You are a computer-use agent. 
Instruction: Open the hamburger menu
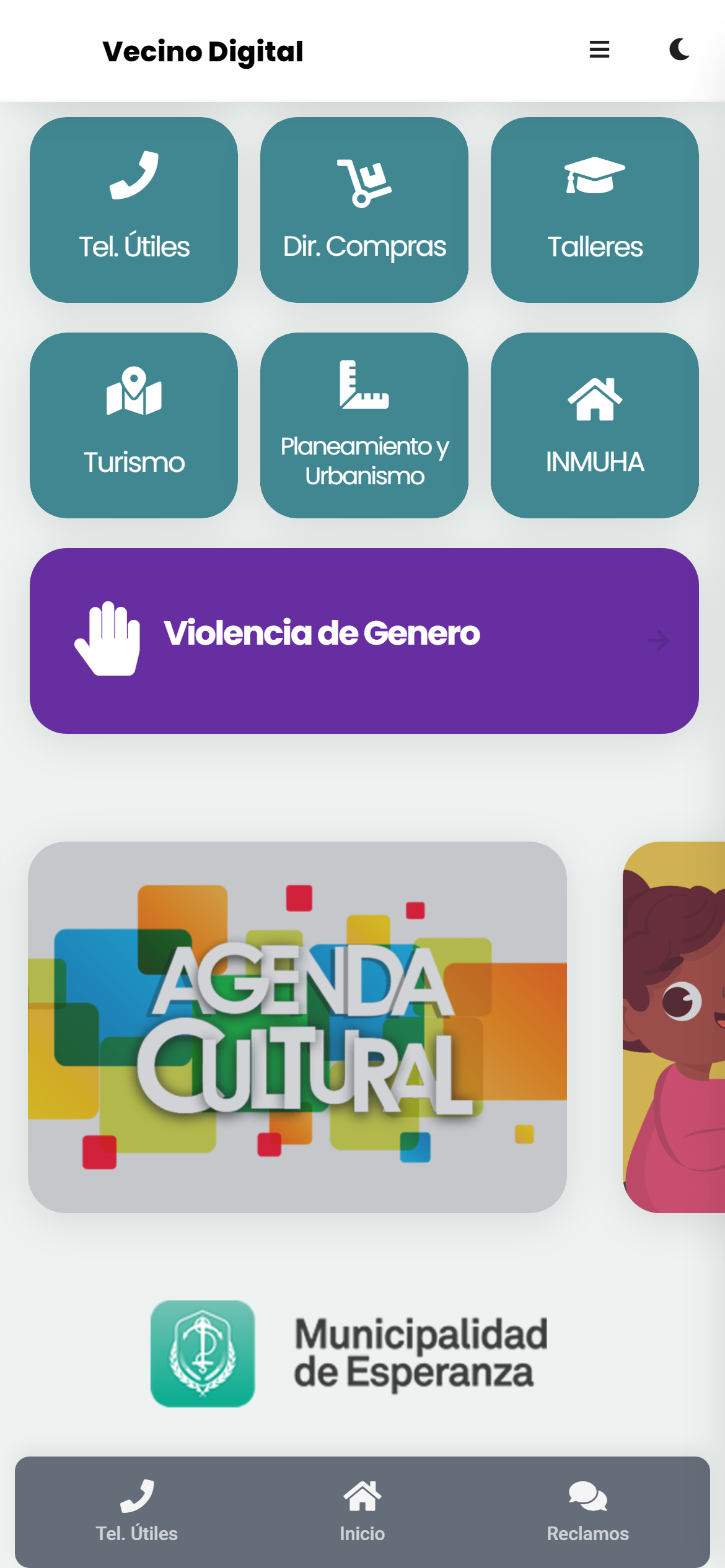(x=599, y=50)
